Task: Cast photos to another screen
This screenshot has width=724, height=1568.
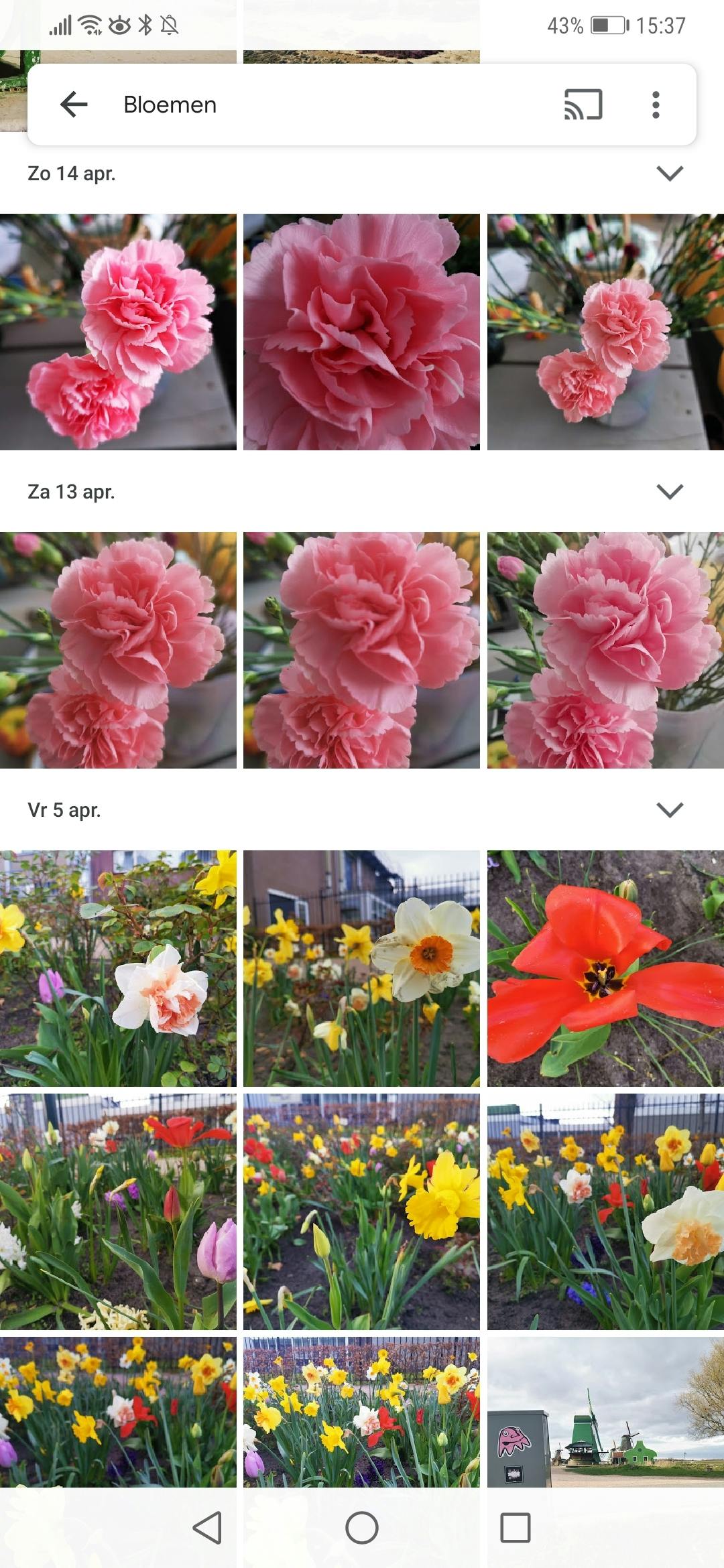Action: (583, 105)
